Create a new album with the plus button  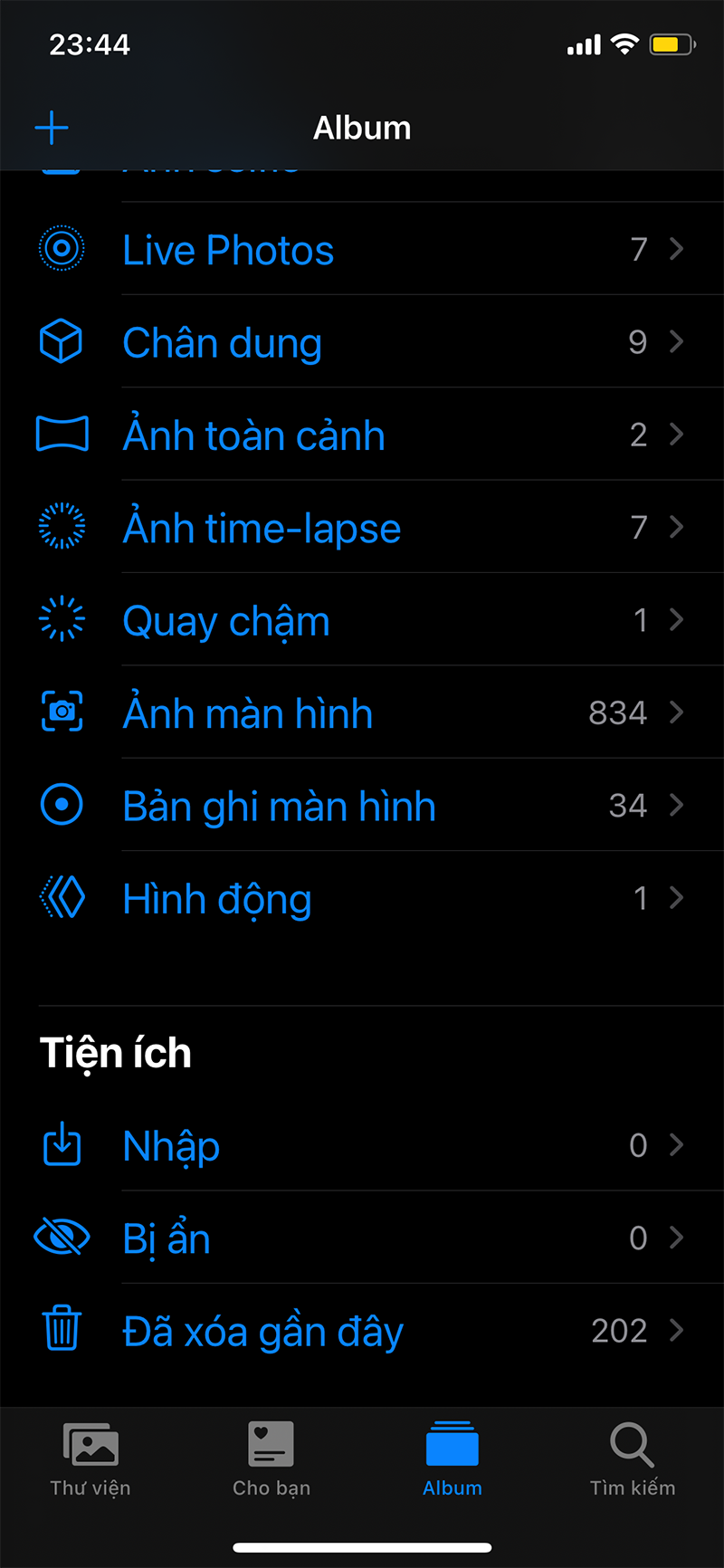pos(52,128)
